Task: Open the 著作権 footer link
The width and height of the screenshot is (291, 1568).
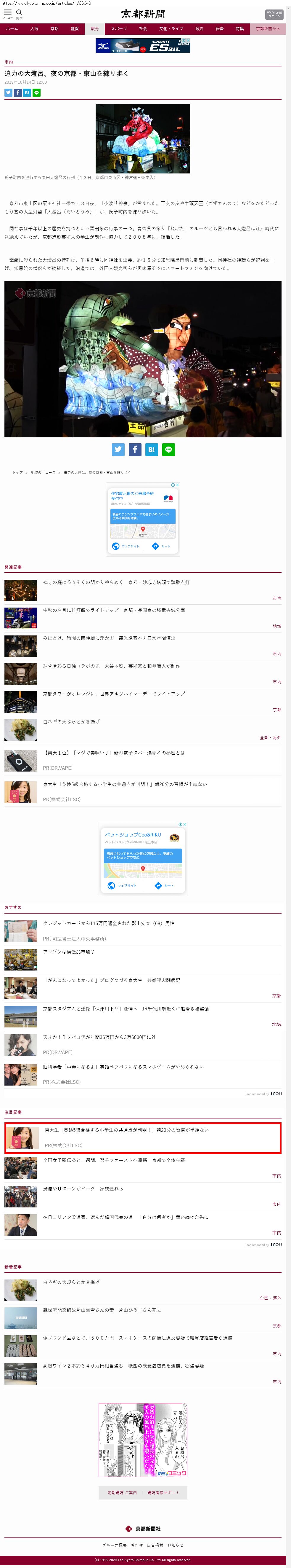Action: pyautogui.click(x=137, y=1545)
